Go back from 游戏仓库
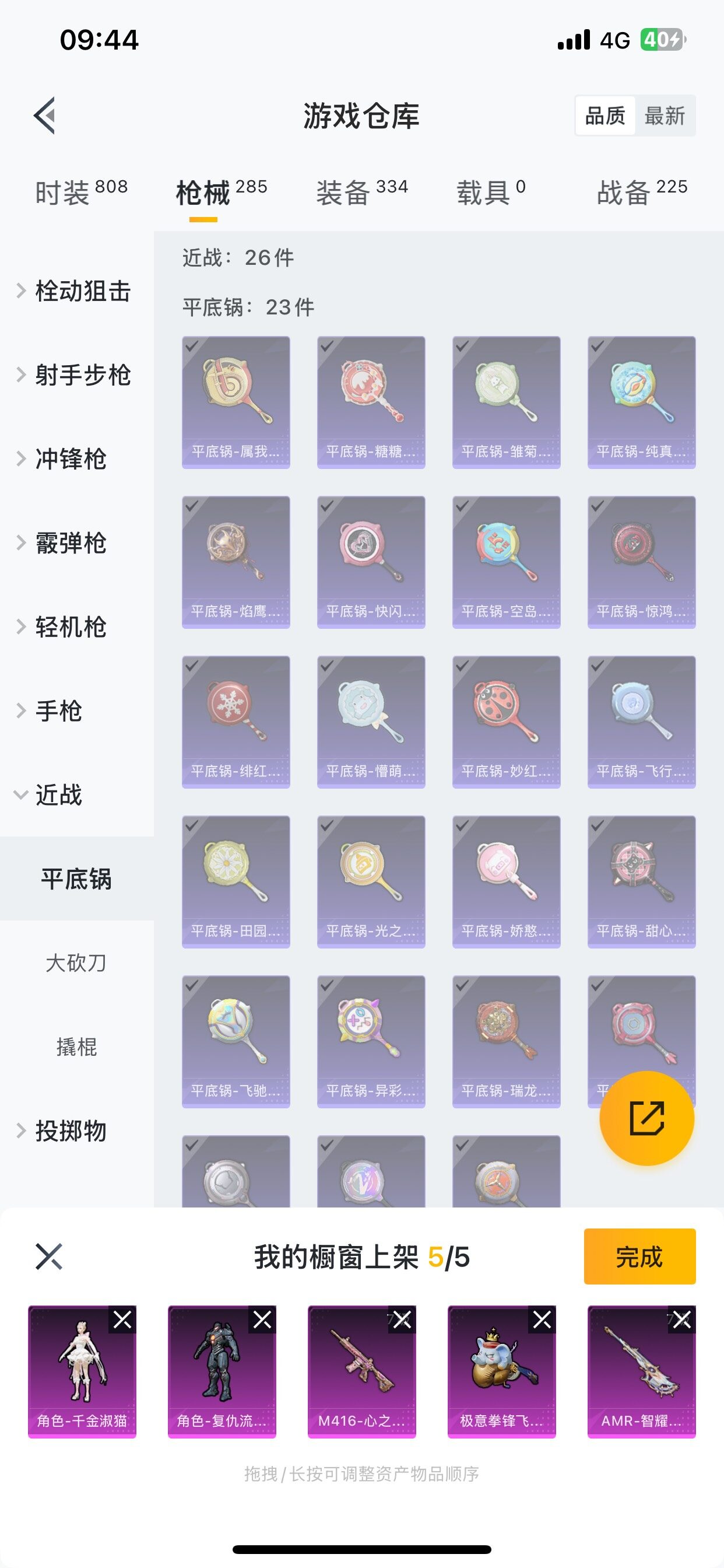 [45, 115]
